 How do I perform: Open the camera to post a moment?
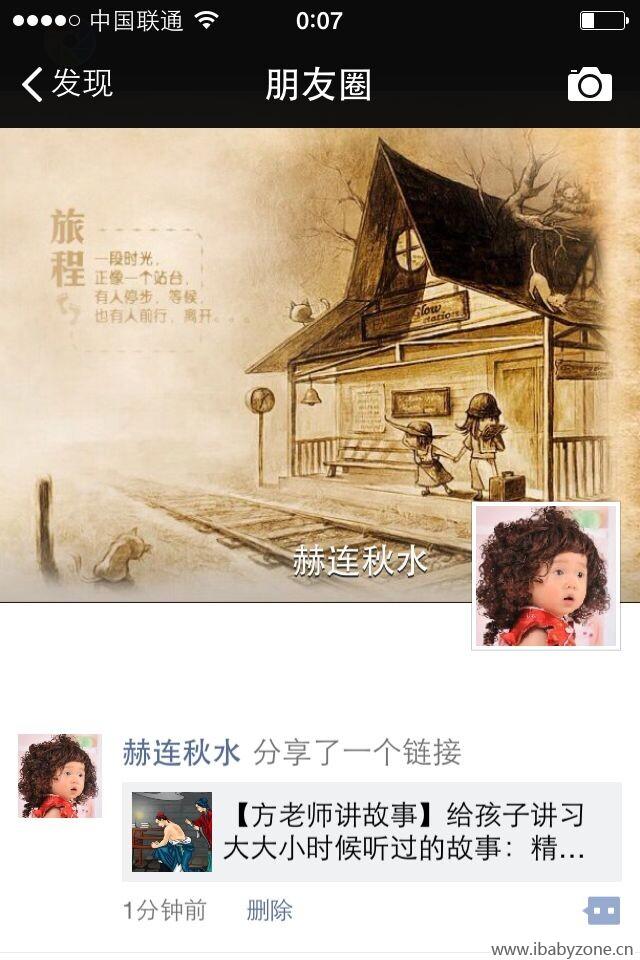coord(589,85)
